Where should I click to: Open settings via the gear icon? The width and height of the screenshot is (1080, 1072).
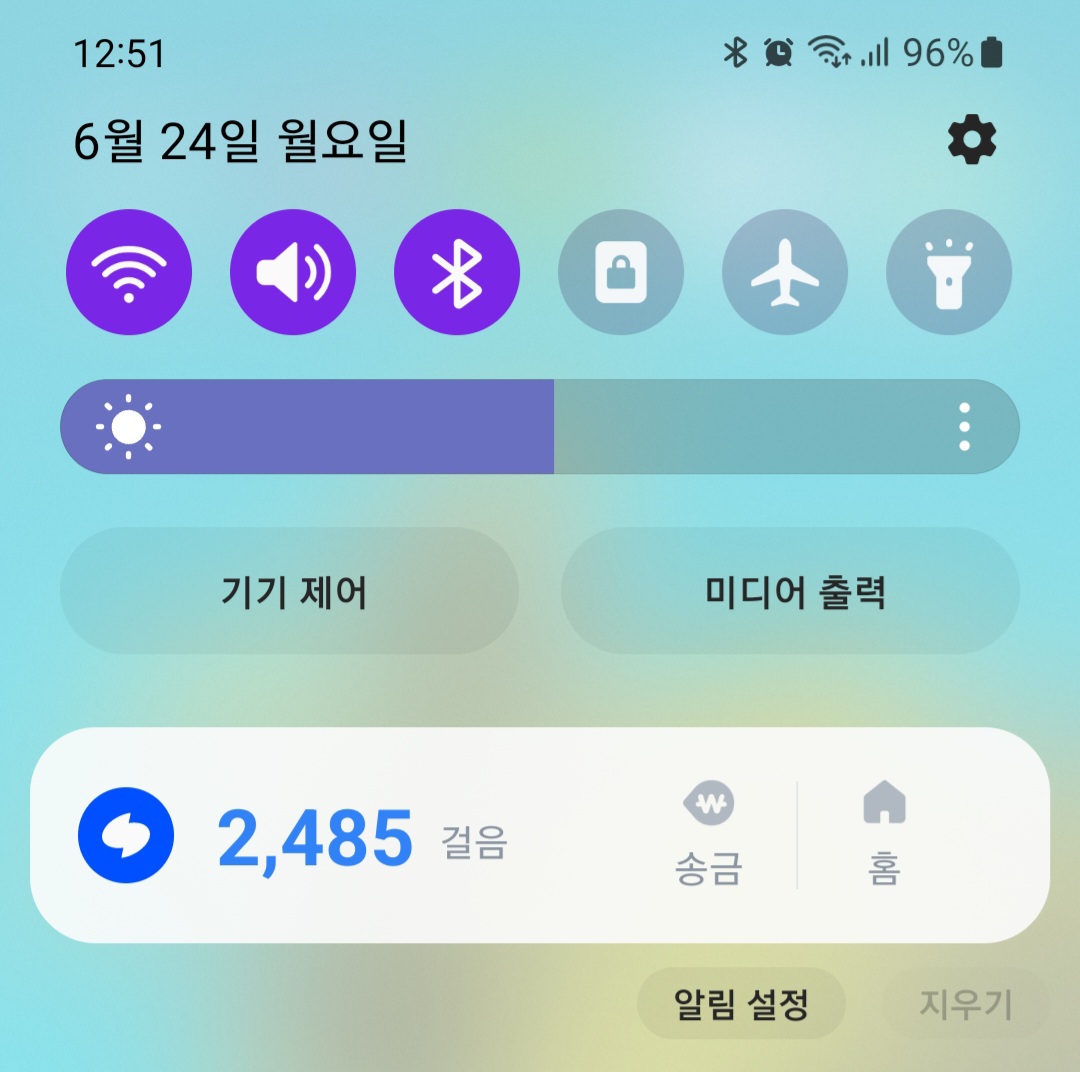971,141
